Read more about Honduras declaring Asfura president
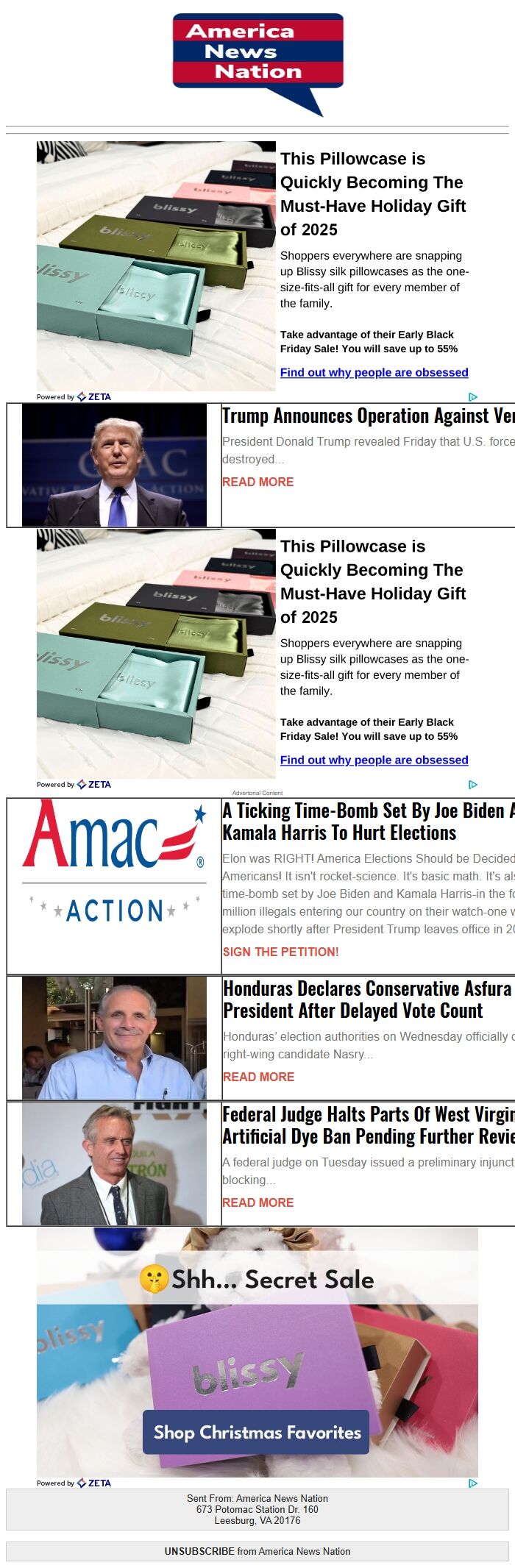This screenshot has width=515, height=1568. [258, 1077]
